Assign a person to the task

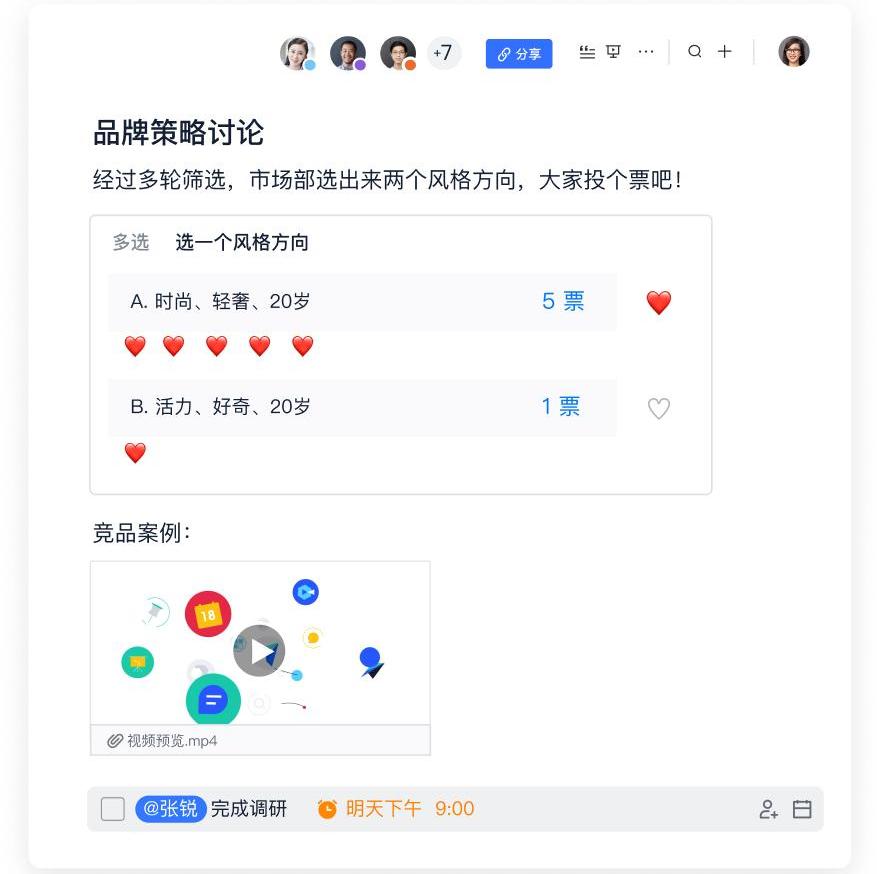coord(768,810)
